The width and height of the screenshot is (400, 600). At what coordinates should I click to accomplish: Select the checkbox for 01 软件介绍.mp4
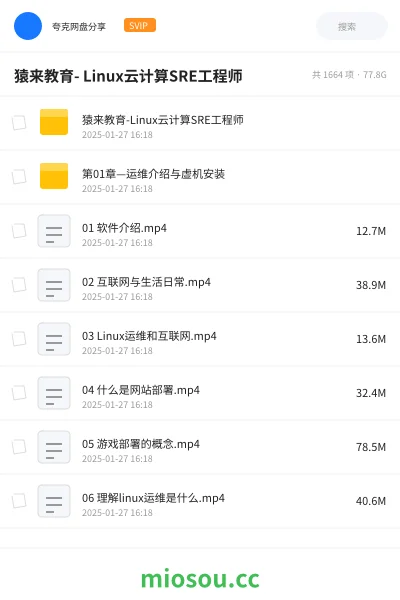point(19,231)
